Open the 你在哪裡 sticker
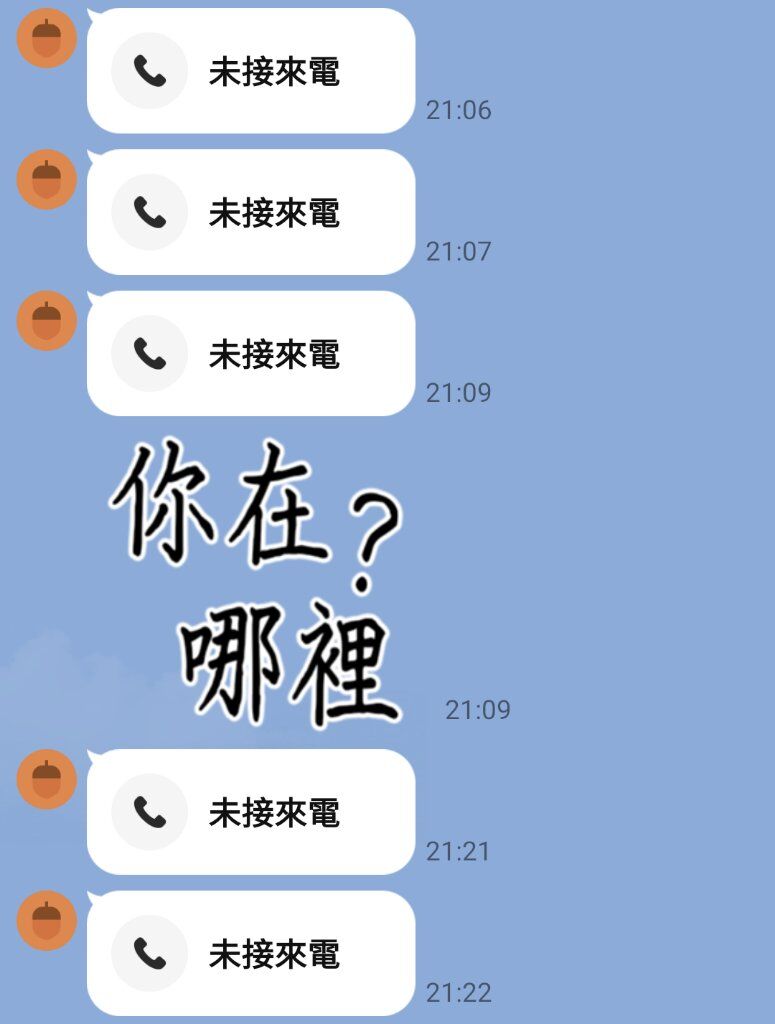Viewport: 775px width, 1024px height. (x=258, y=580)
